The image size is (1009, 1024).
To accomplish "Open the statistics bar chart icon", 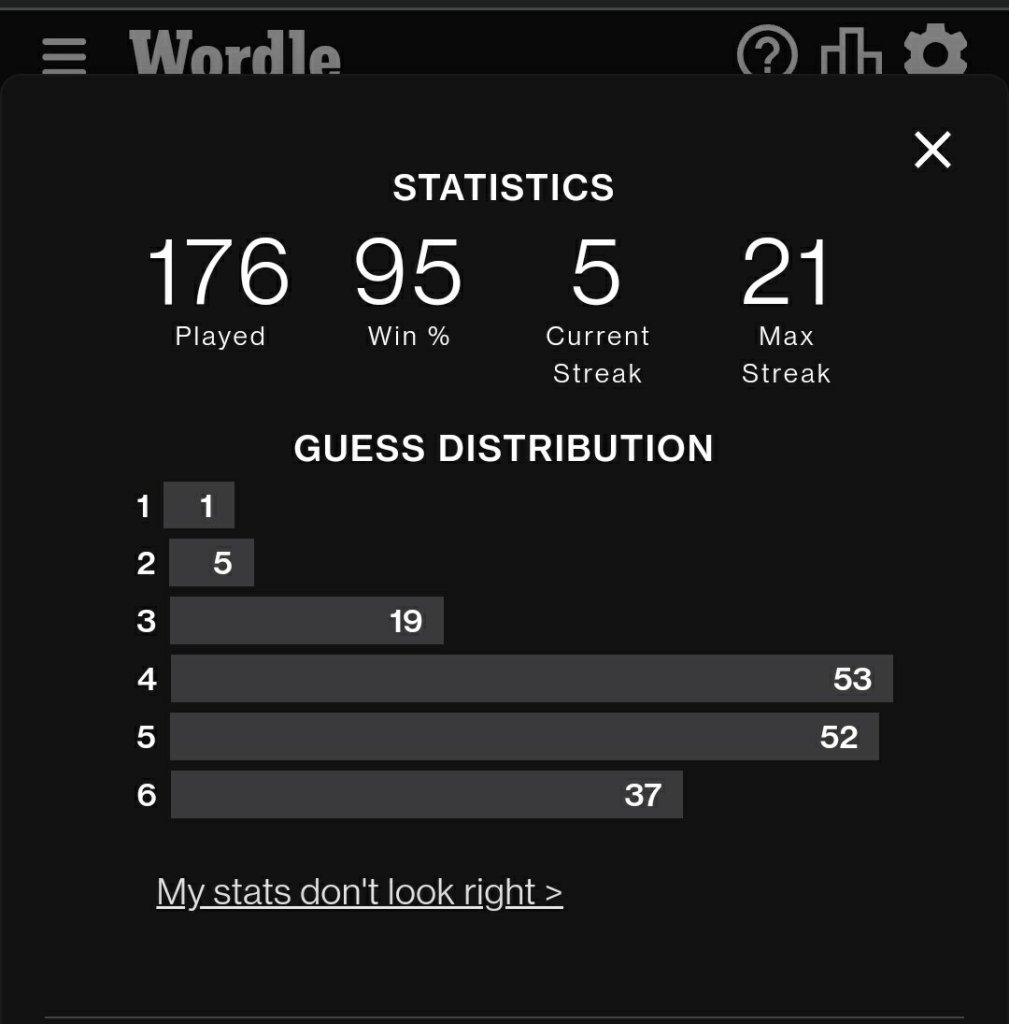I will click(850, 52).
